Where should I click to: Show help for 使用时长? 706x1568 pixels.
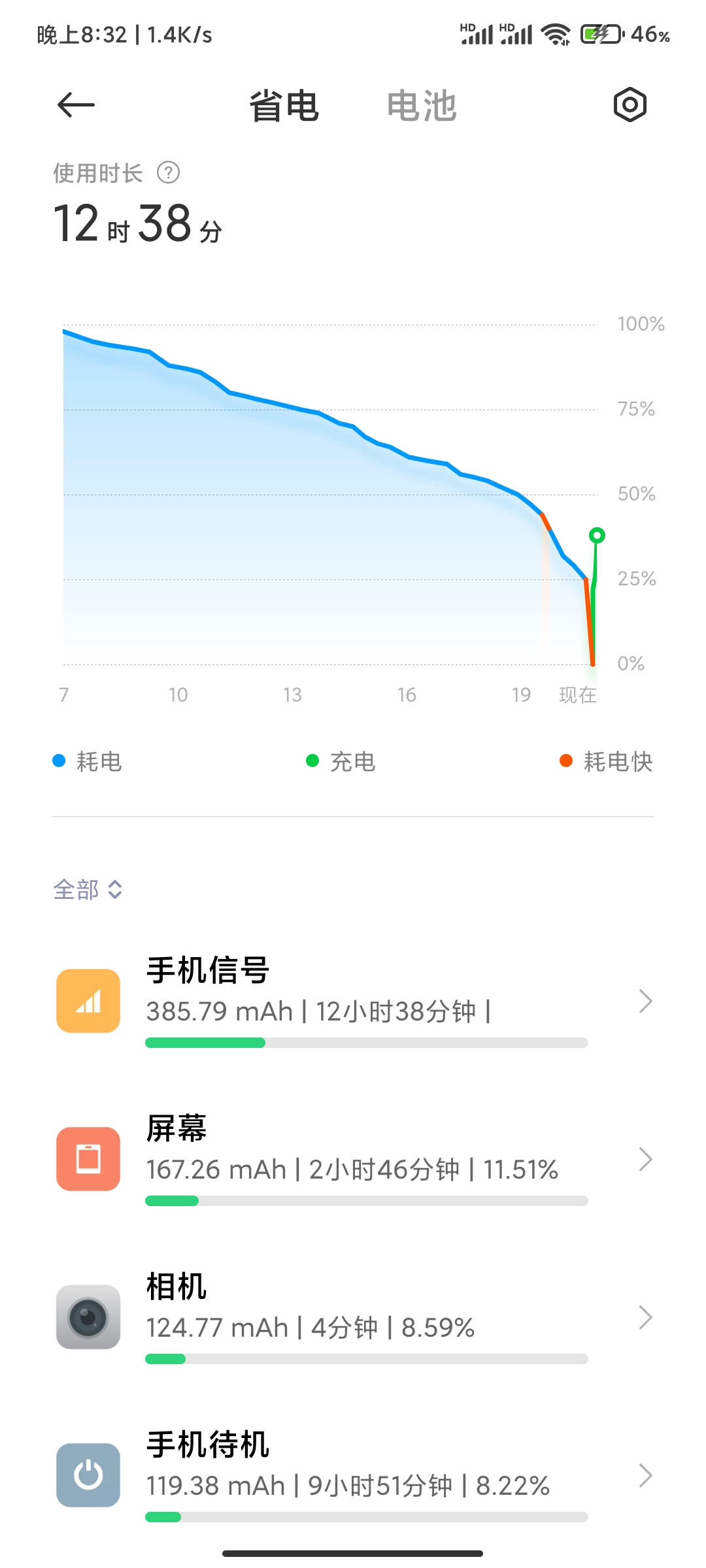(169, 173)
